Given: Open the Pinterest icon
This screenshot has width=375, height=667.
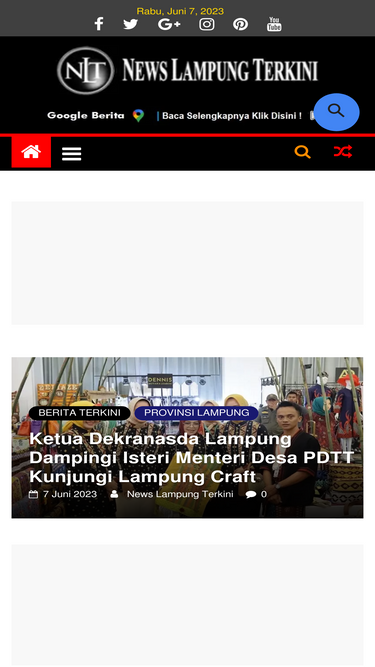Looking at the screenshot, I should tap(240, 24).
